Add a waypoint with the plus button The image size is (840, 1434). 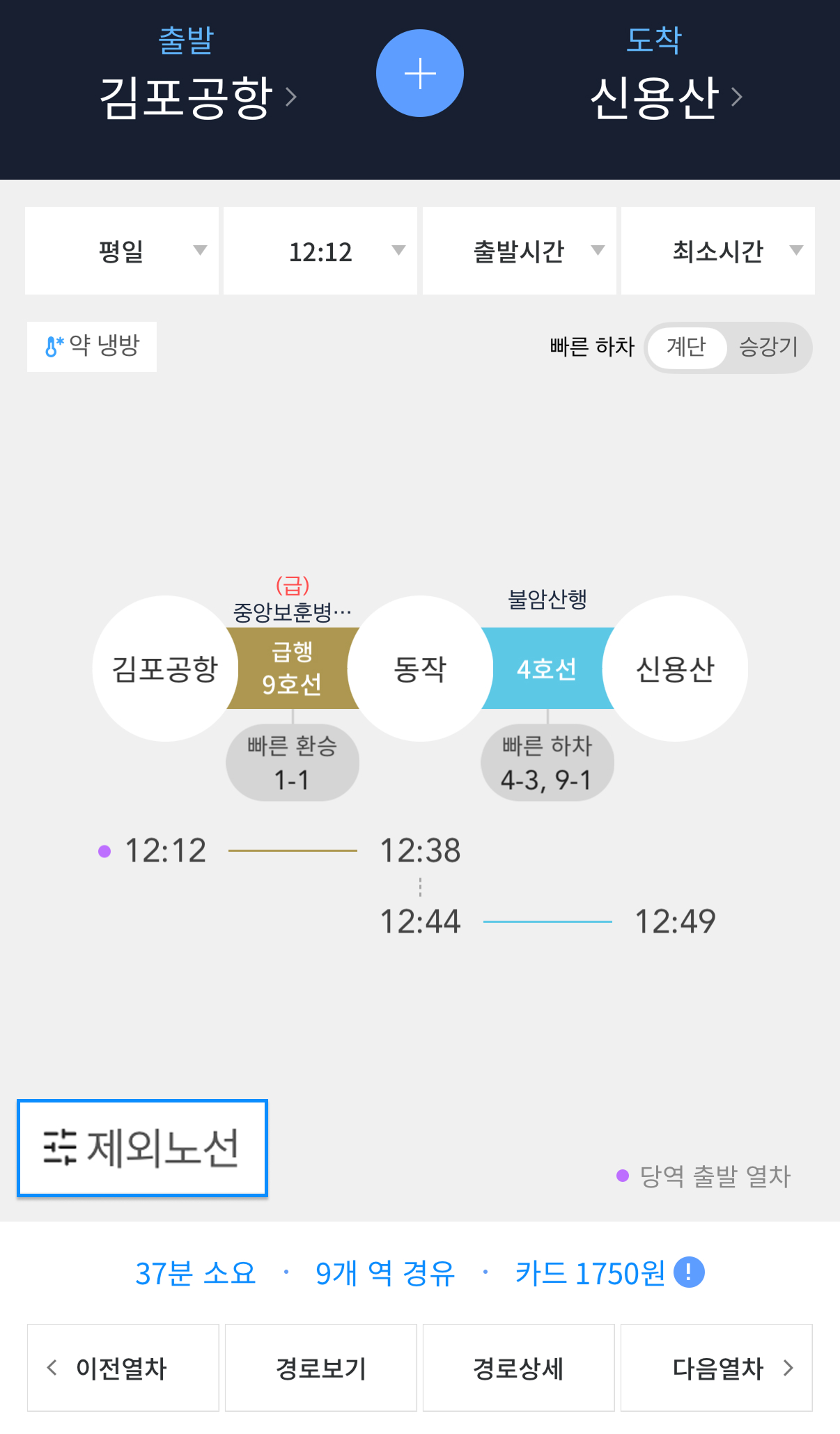pyautogui.click(x=419, y=73)
